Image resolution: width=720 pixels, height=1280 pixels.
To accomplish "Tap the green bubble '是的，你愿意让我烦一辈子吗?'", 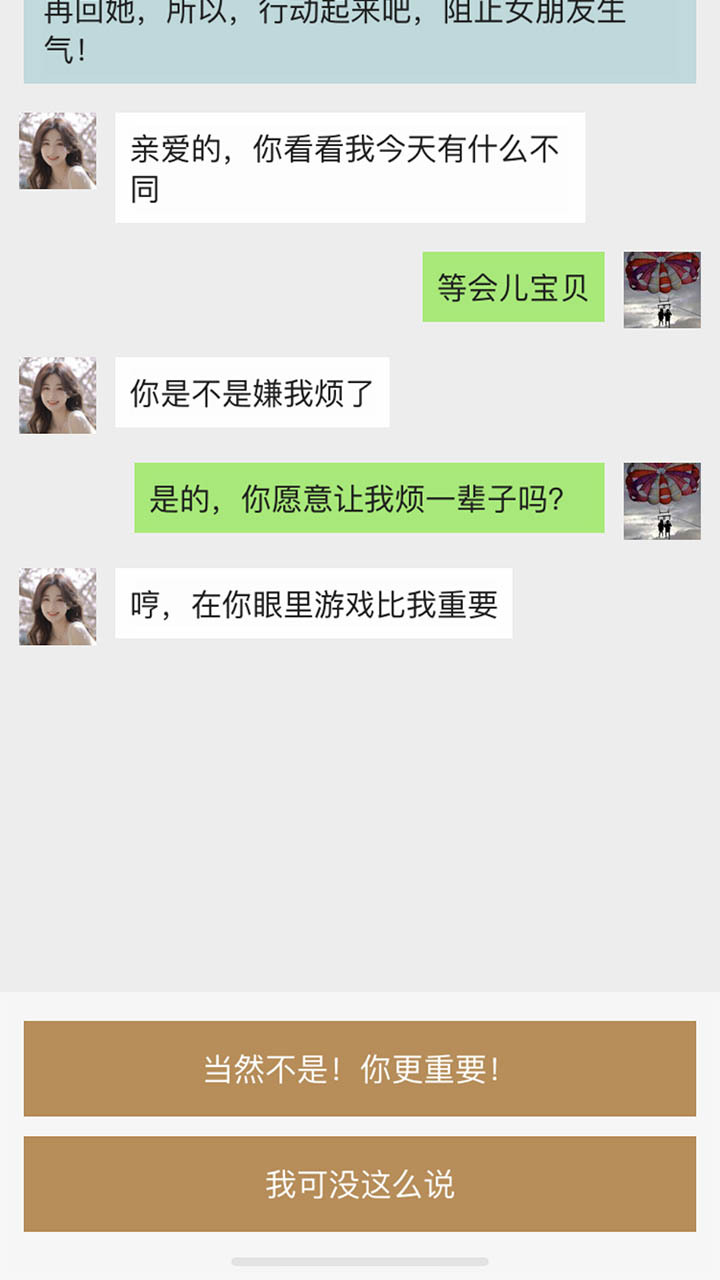I will coord(370,497).
